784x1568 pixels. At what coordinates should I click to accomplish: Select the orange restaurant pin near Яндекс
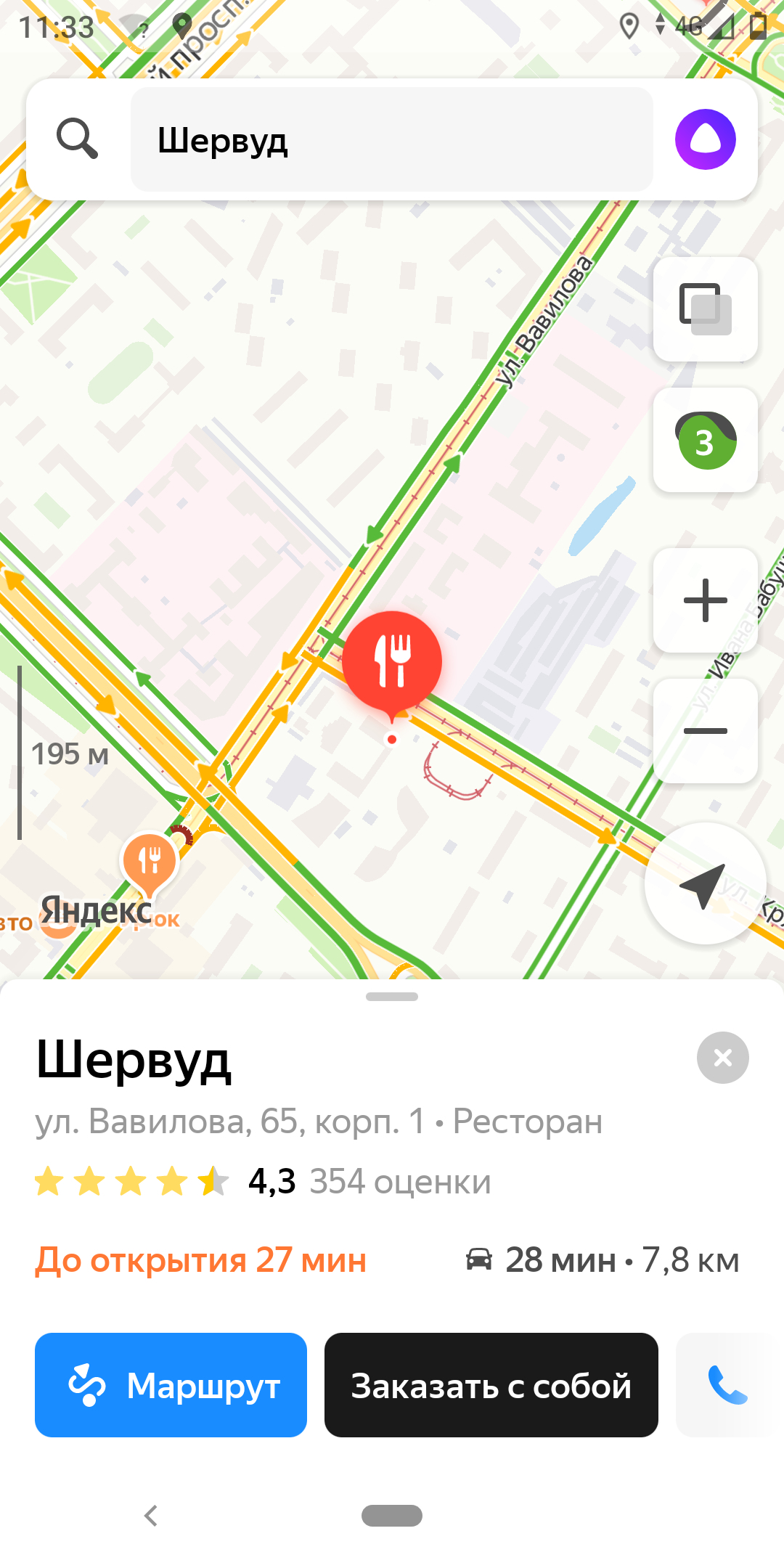point(150,862)
